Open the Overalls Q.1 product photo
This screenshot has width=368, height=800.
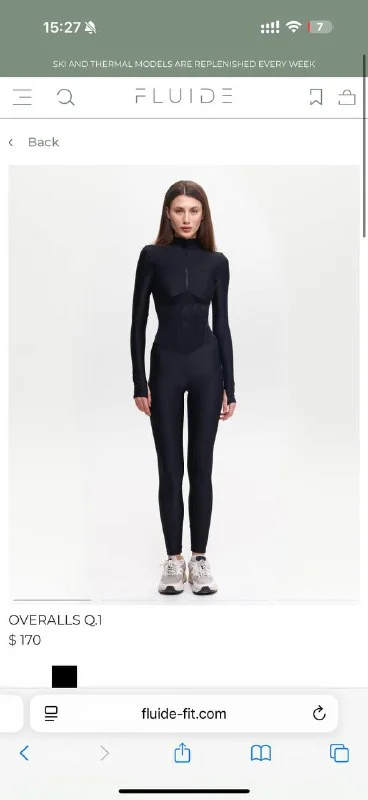184,384
